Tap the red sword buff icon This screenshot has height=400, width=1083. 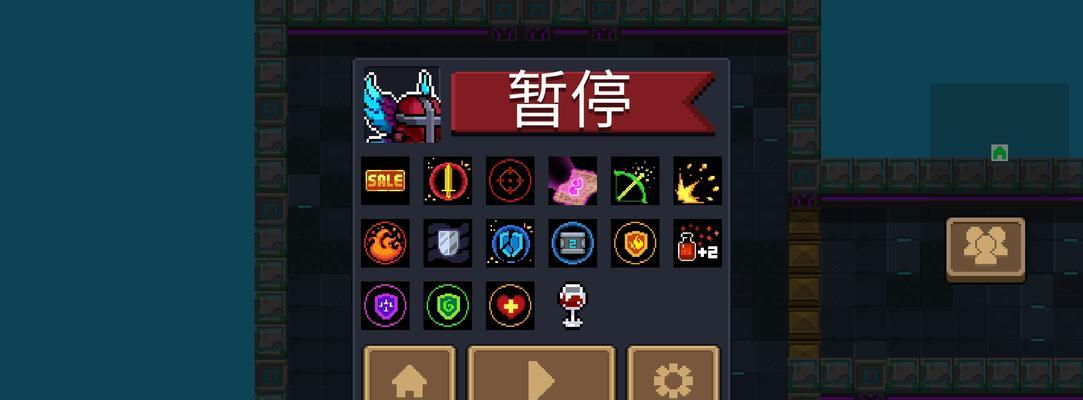click(x=448, y=181)
